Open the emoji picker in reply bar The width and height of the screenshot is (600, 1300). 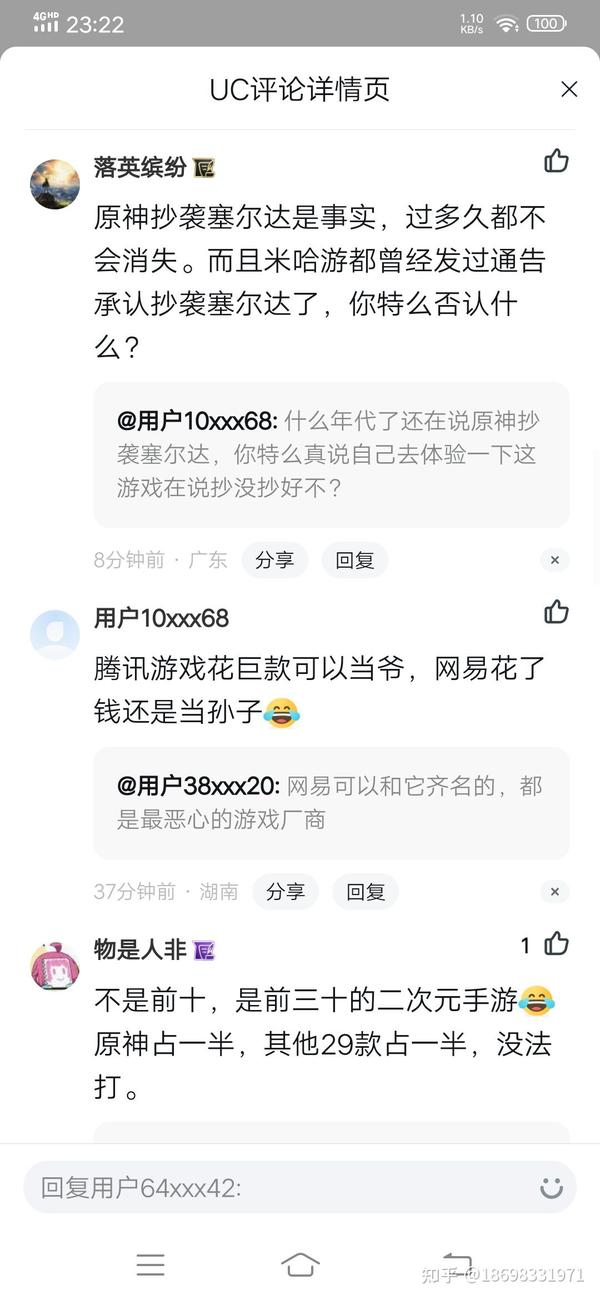551,1188
